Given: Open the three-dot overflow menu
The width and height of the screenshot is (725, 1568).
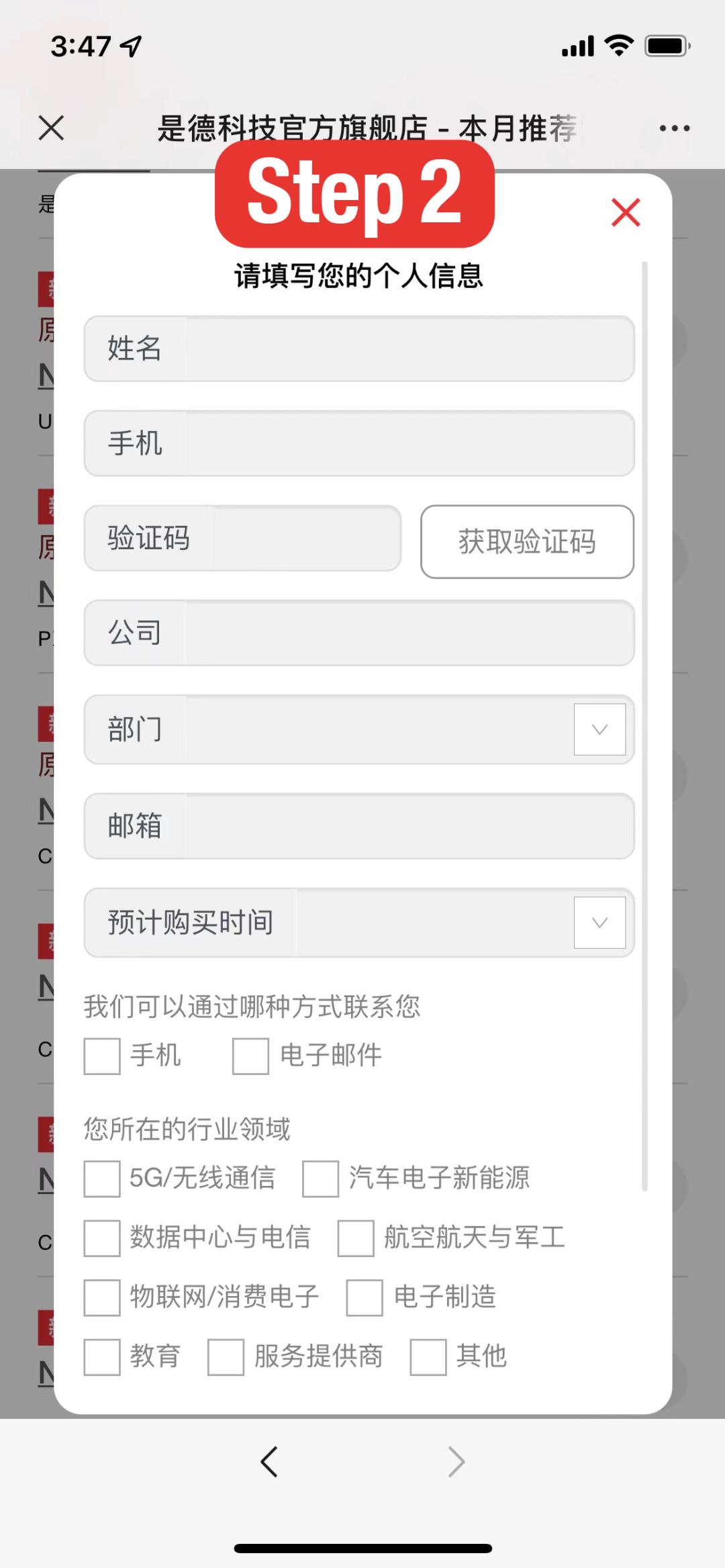Looking at the screenshot, I should (674, 128).
